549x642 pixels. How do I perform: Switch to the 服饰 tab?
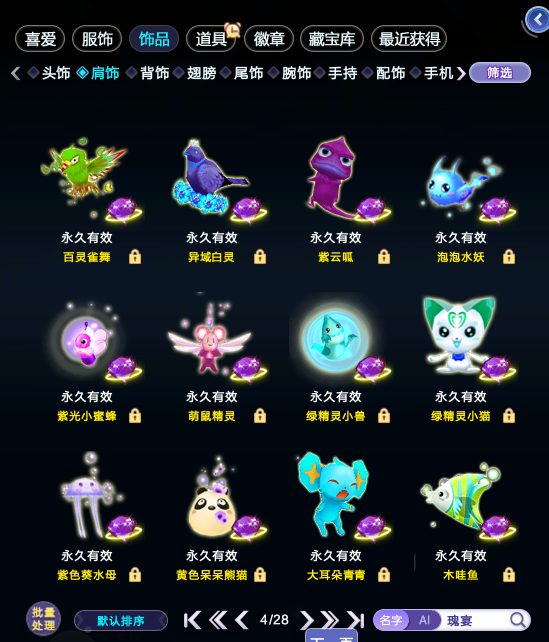tap(97, 39)
